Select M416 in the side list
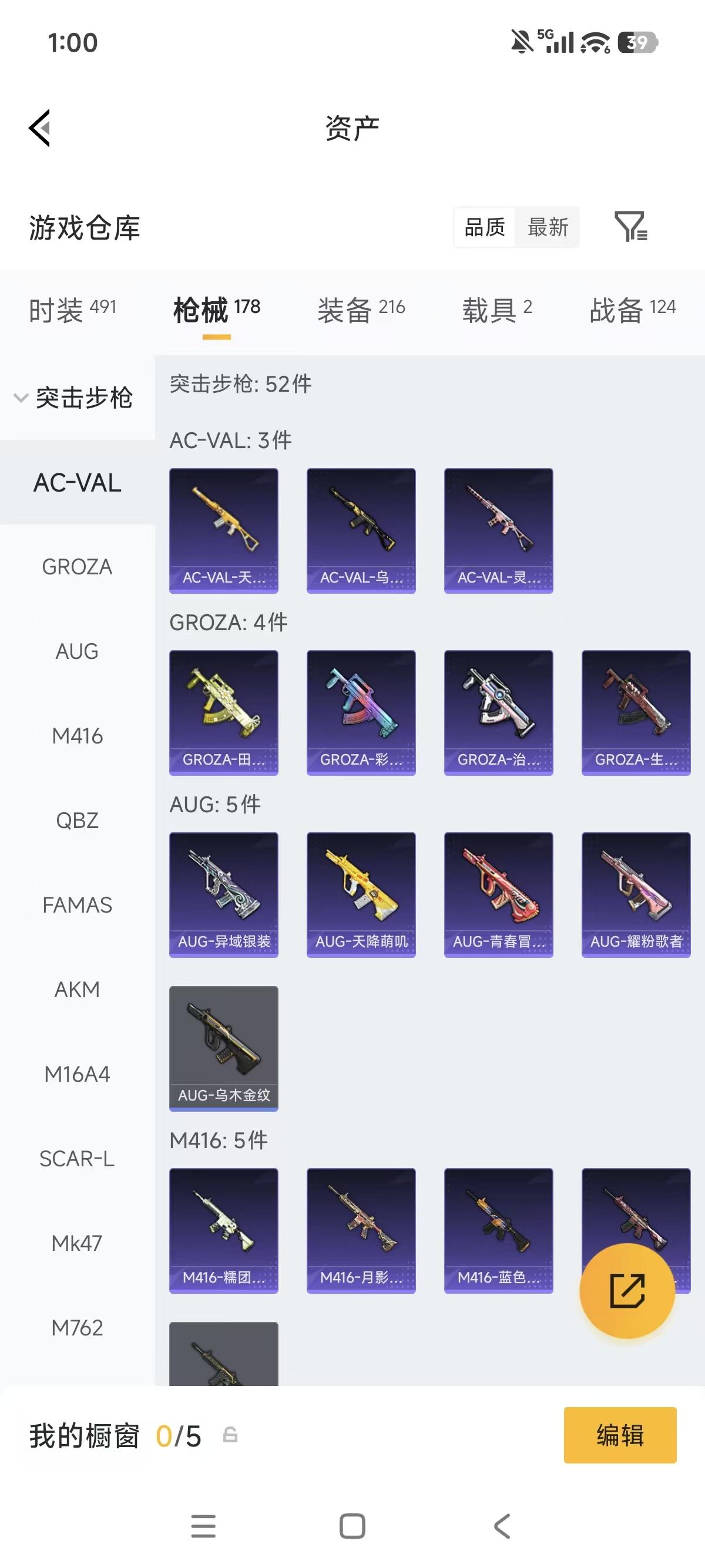The width and height of the screenshot is (705, 1568). pyautogui.click(x=78, y=736)
